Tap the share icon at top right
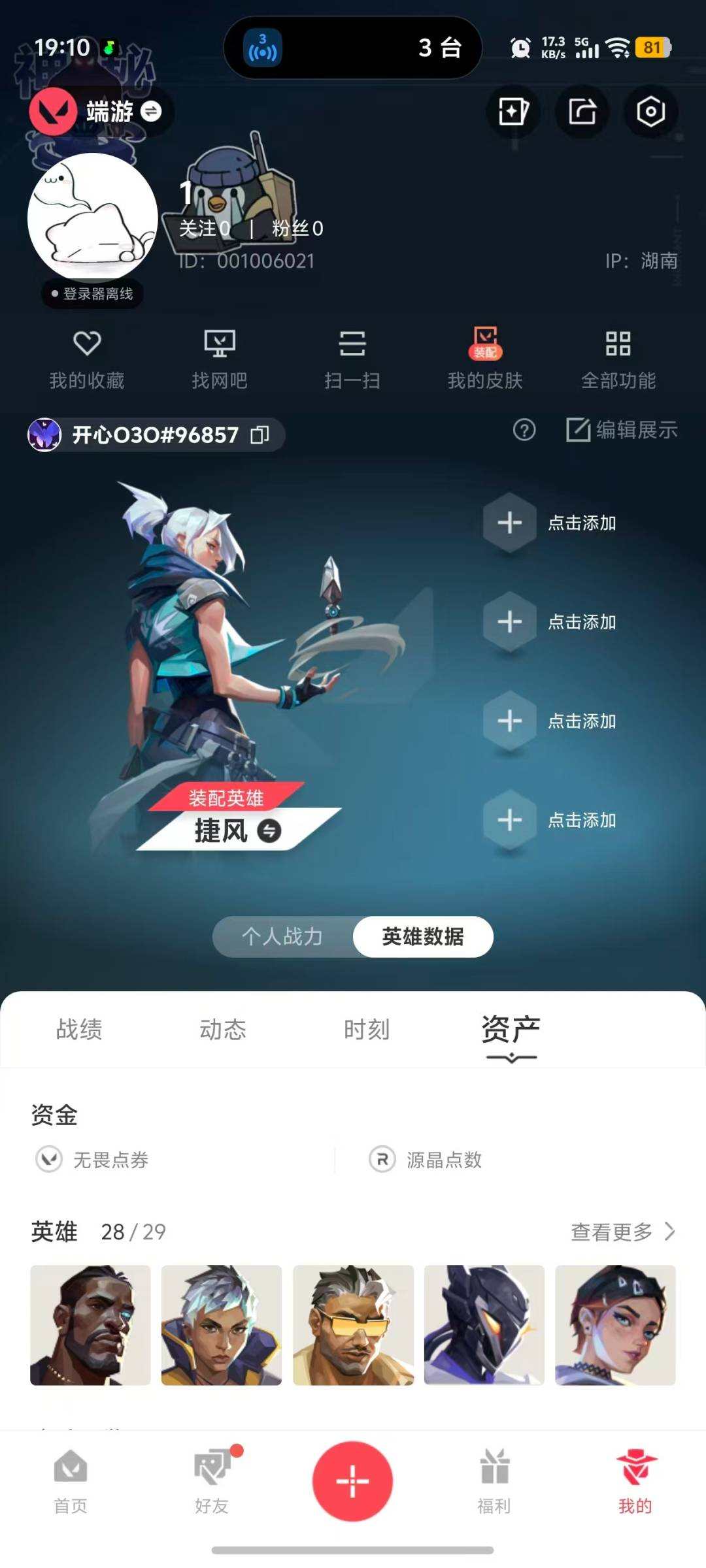Screen dimensions: 706x1568 coord(581,112)
